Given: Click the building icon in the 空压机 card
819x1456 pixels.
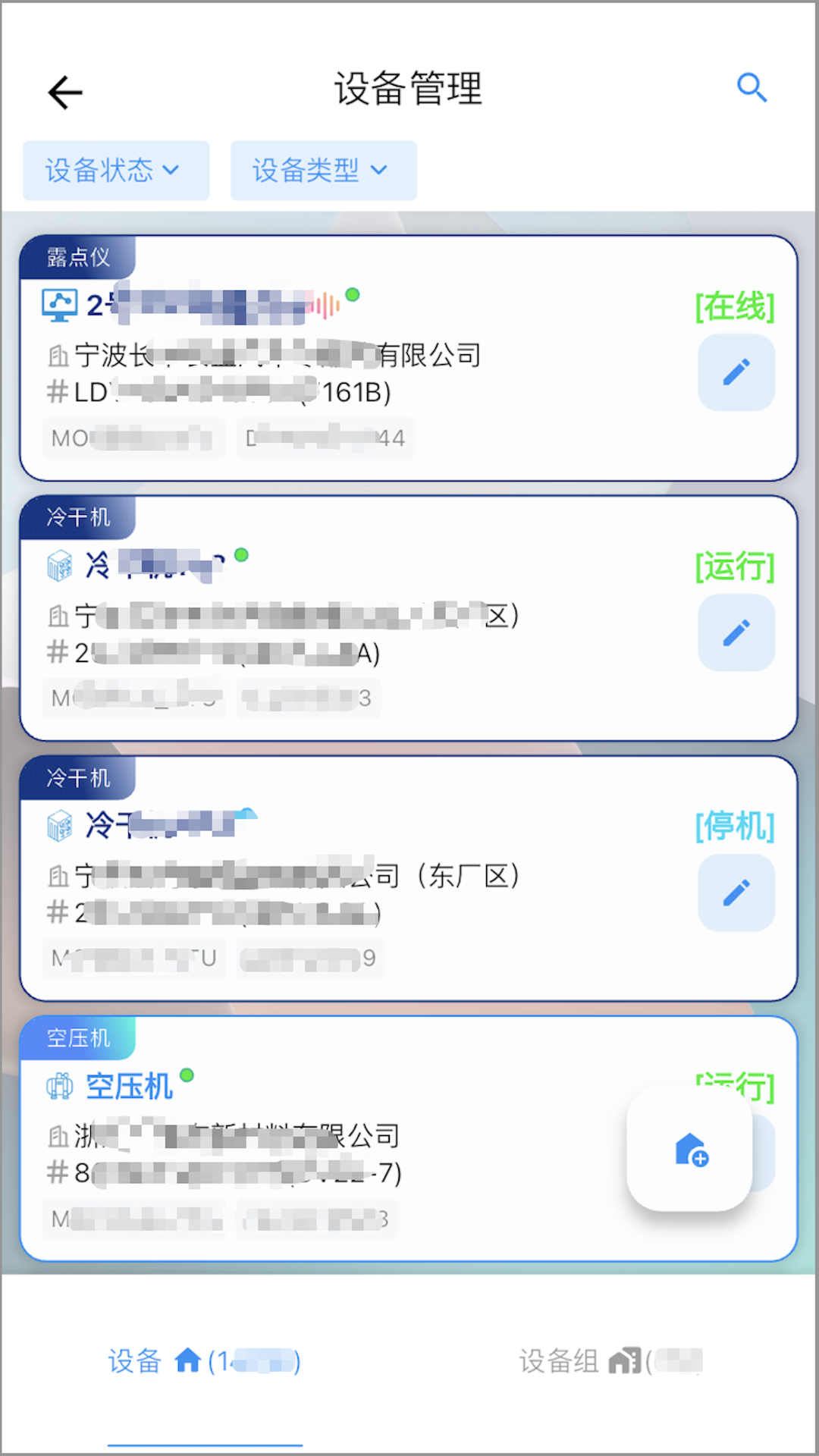Looking at the screenshot, I should tap(57, 1135).
